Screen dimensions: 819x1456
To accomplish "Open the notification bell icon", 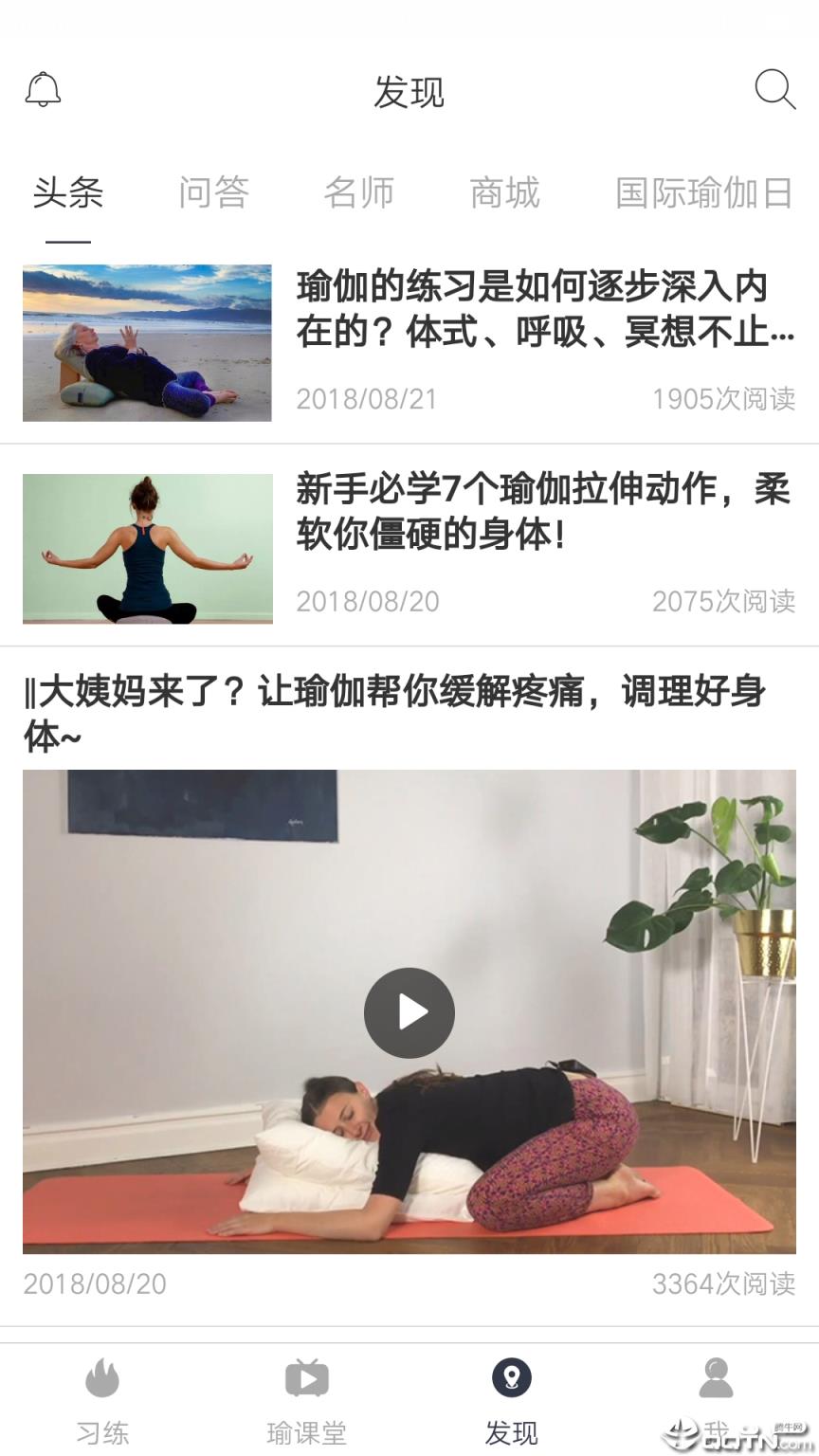I will pyautogui.click(x=42, y=89).
